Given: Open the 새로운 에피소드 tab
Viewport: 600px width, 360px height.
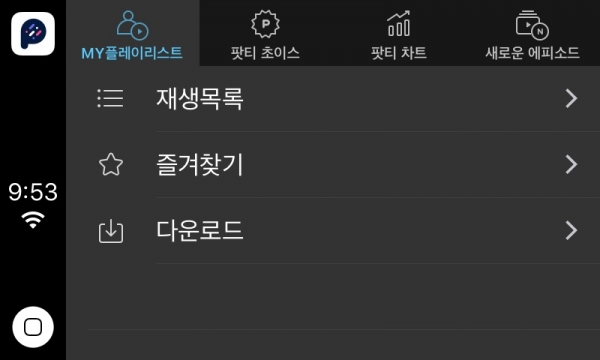Looking at the screenshot, I should pos(533,33).
